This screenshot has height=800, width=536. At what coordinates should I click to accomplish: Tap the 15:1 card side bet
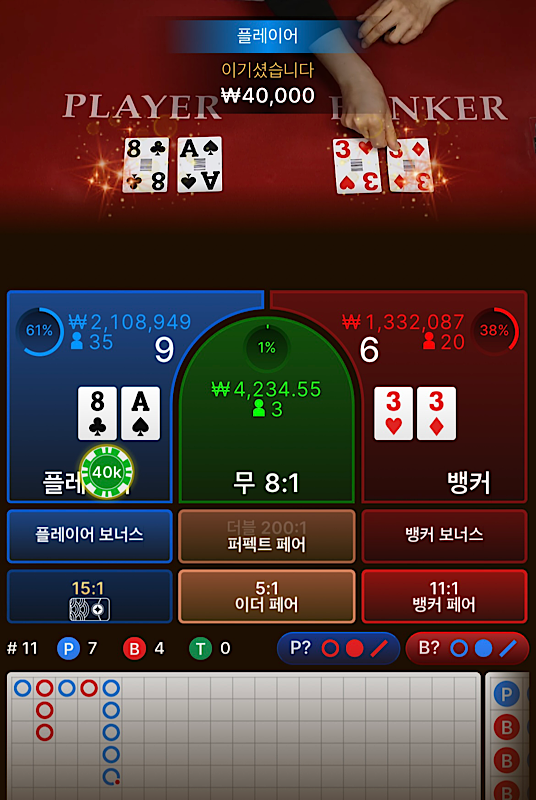click(x=90, y=596)
